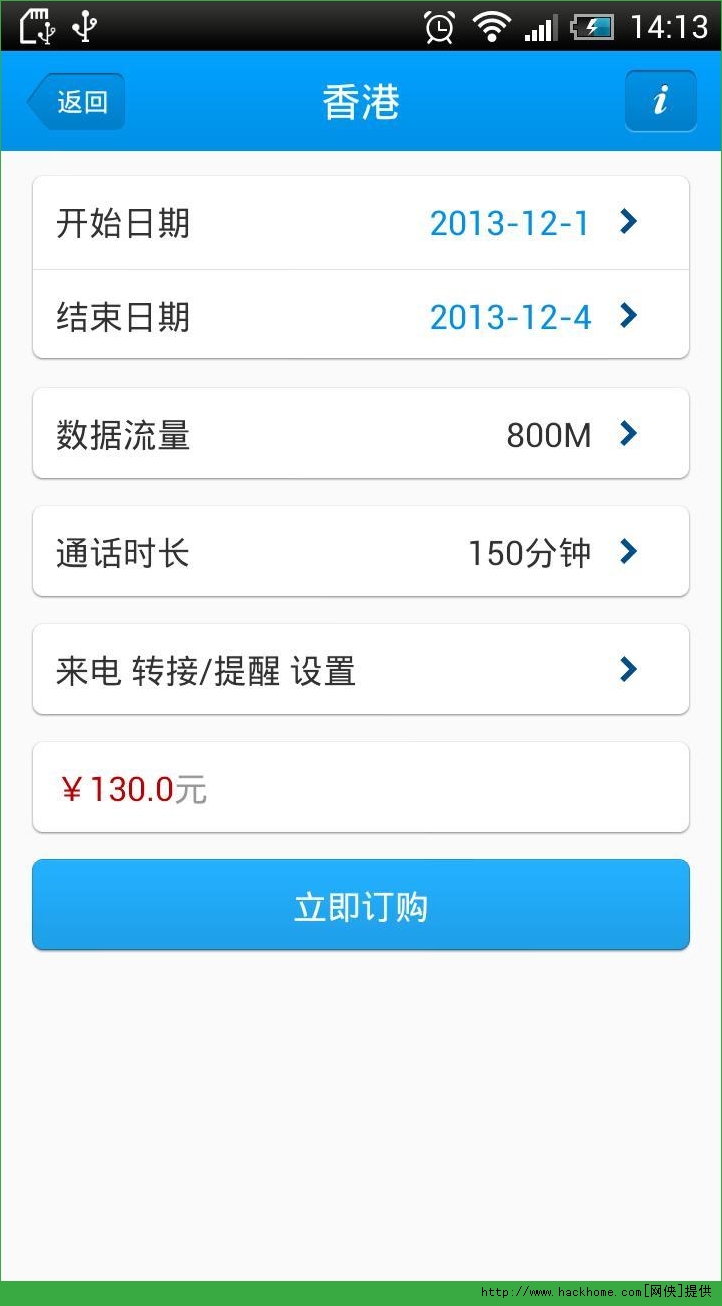Tap 立即订购 to order now
722x1306 pixels.
[361, 906]
